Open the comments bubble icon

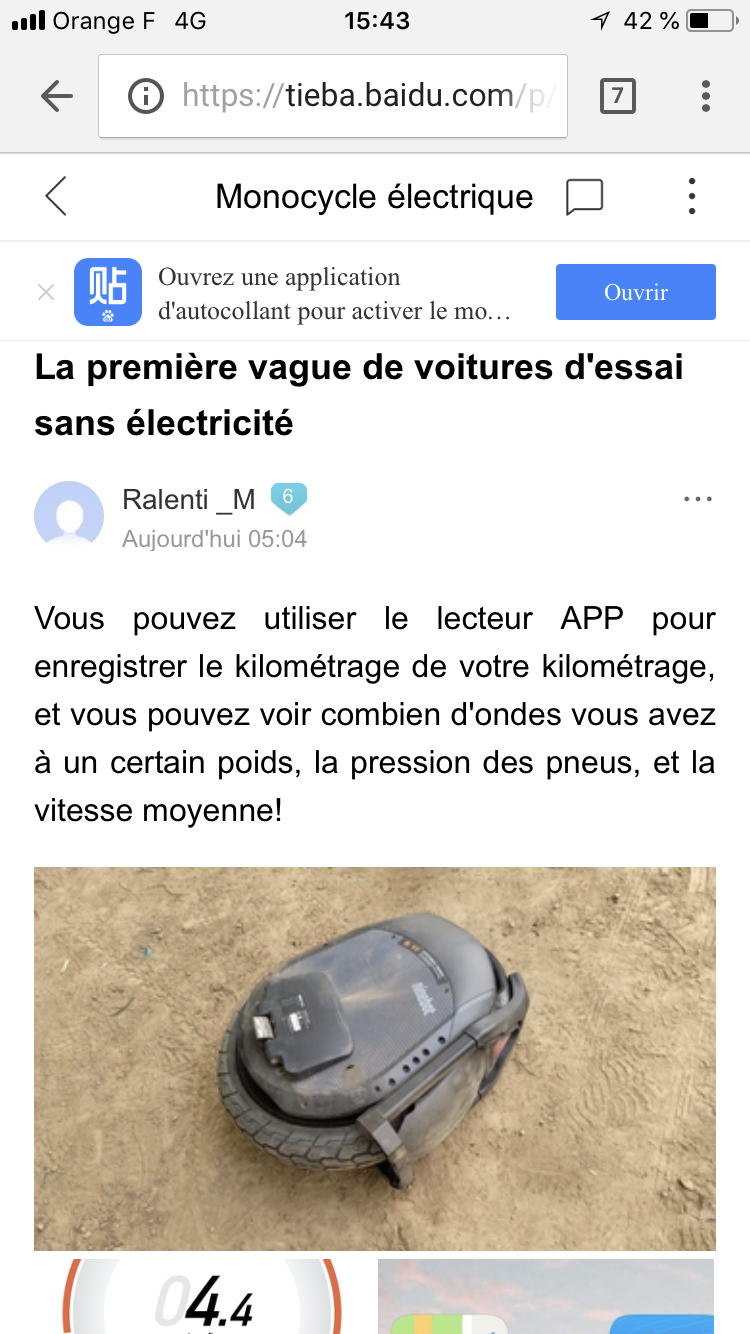584,197
